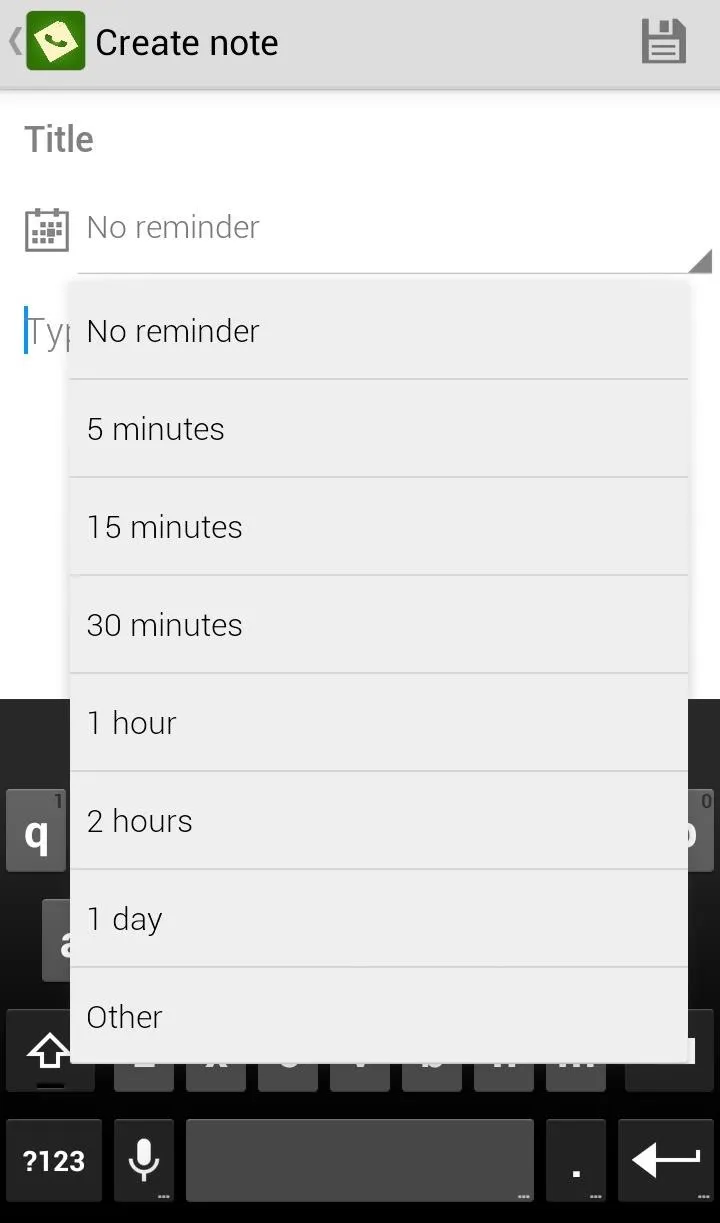Select 1 hour reminder
Screen dimensions: 720x1223
click(379, 723)
